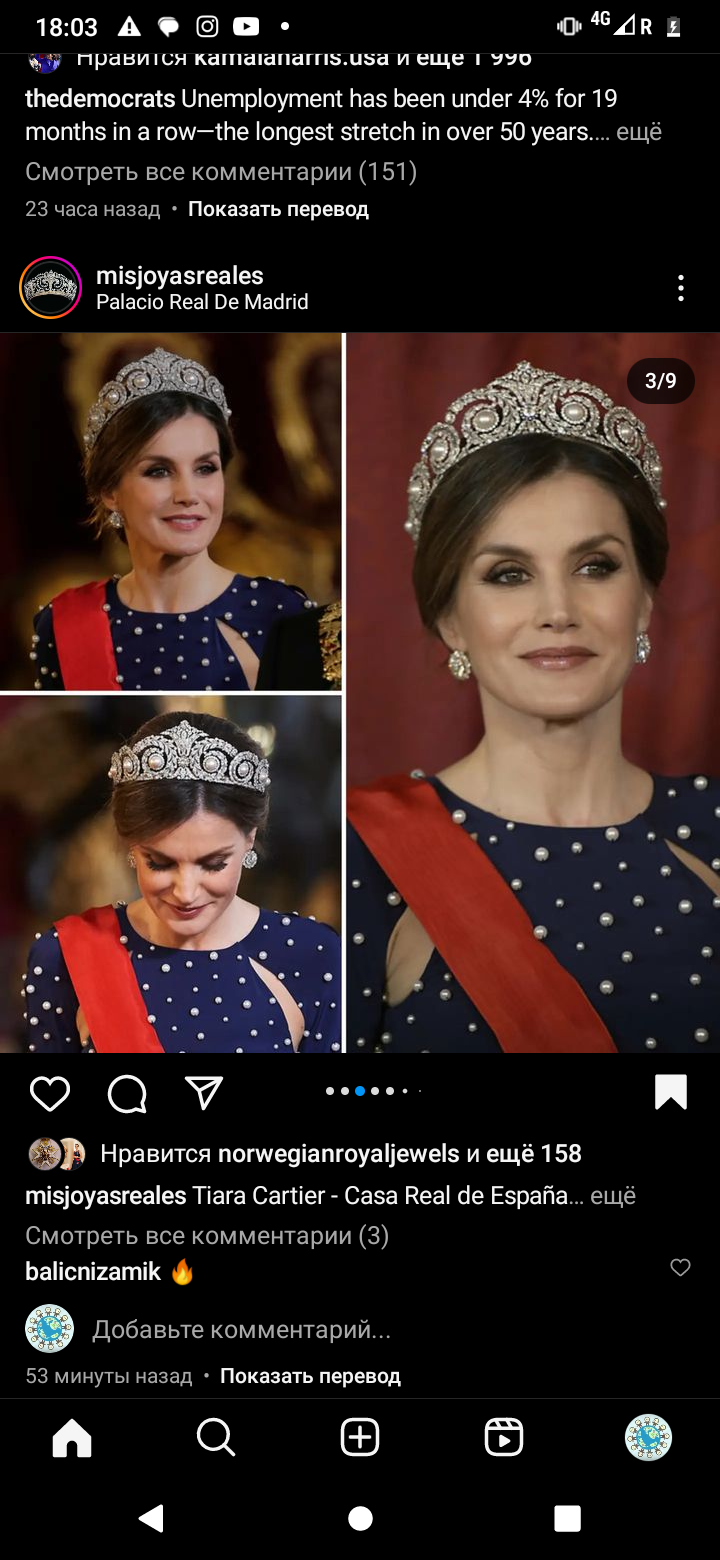The height and width of the screenshot is (1560, 720).
Task: Tap the add comment field
Action: tap(241, 1330)
